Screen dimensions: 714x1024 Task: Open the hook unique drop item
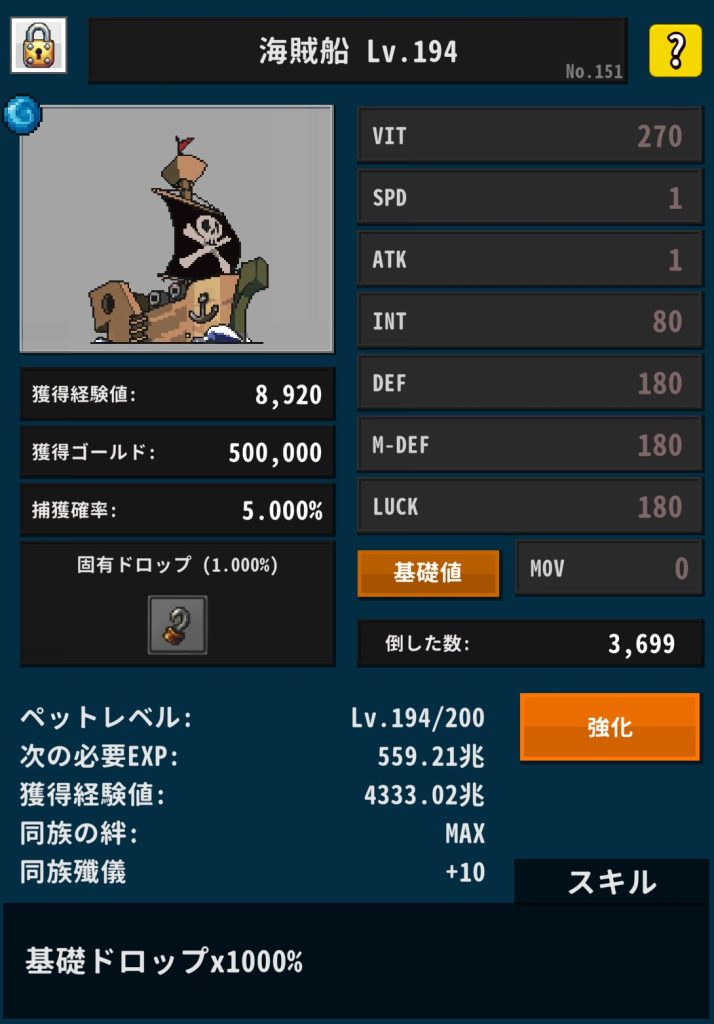coord(177,625)
